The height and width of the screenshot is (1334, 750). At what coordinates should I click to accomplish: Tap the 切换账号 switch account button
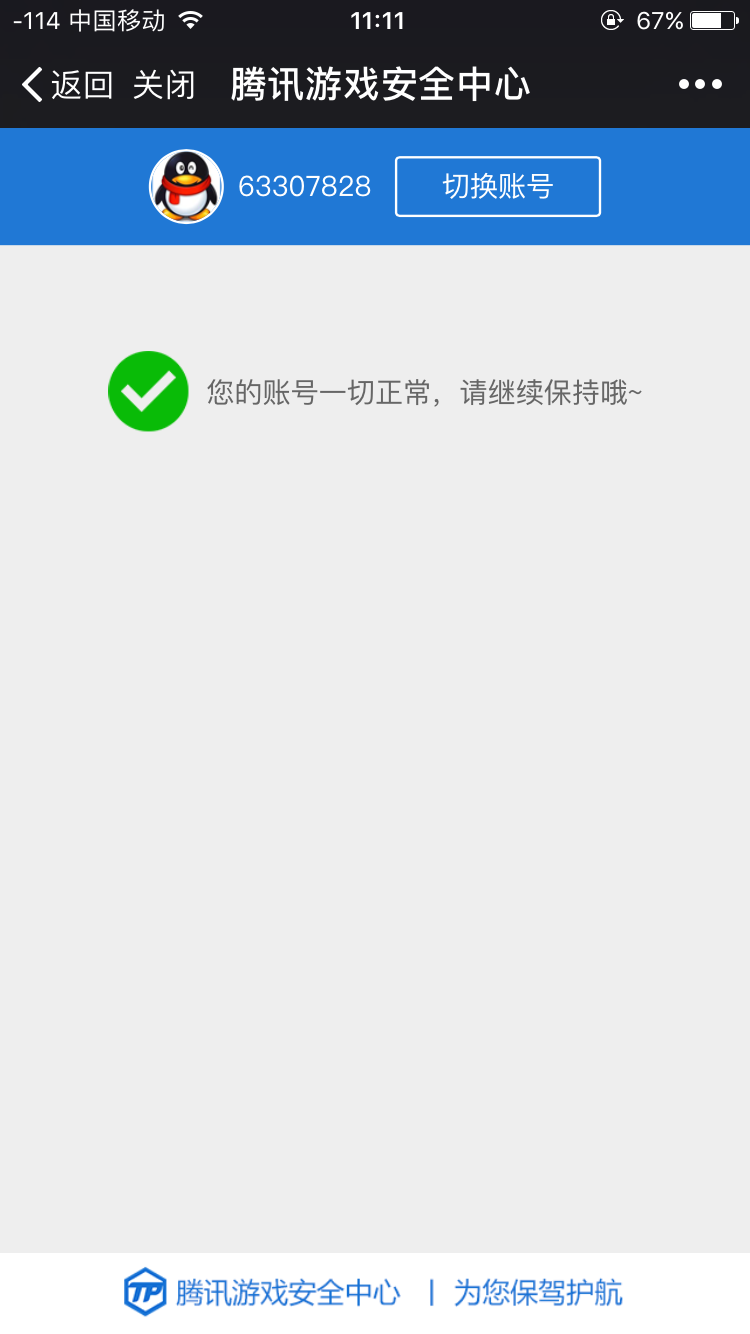click(498, 186)
